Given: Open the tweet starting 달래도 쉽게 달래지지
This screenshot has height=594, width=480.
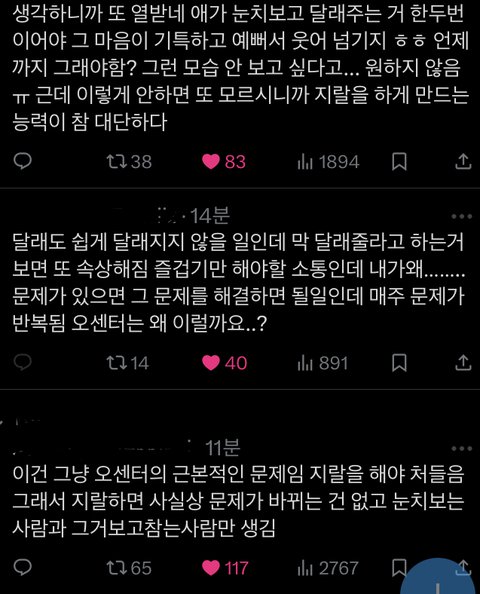Looking at the screenshot, I should tap(239, 282).
